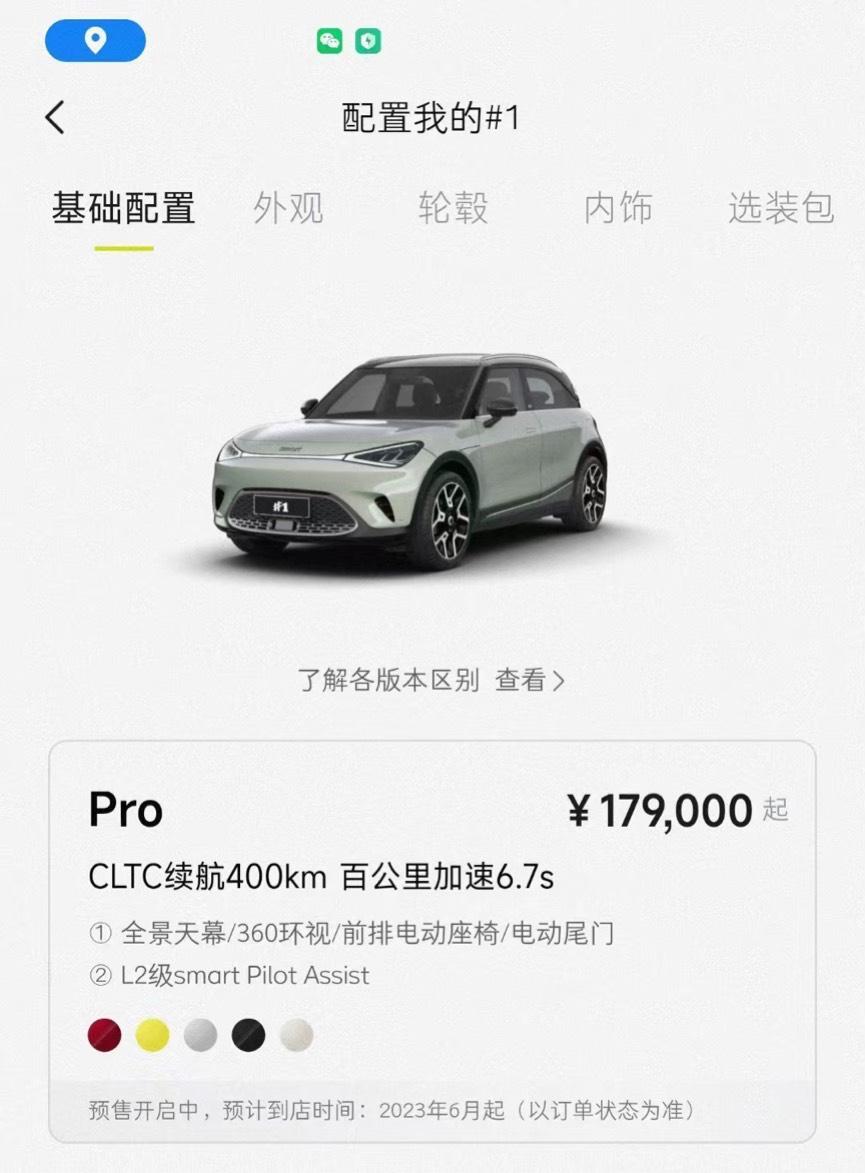Viewport: 865px width, 1173px height.
Task: Switch to the 轮毂 tab
Action: pyautogui.click(x=453, y=208)
